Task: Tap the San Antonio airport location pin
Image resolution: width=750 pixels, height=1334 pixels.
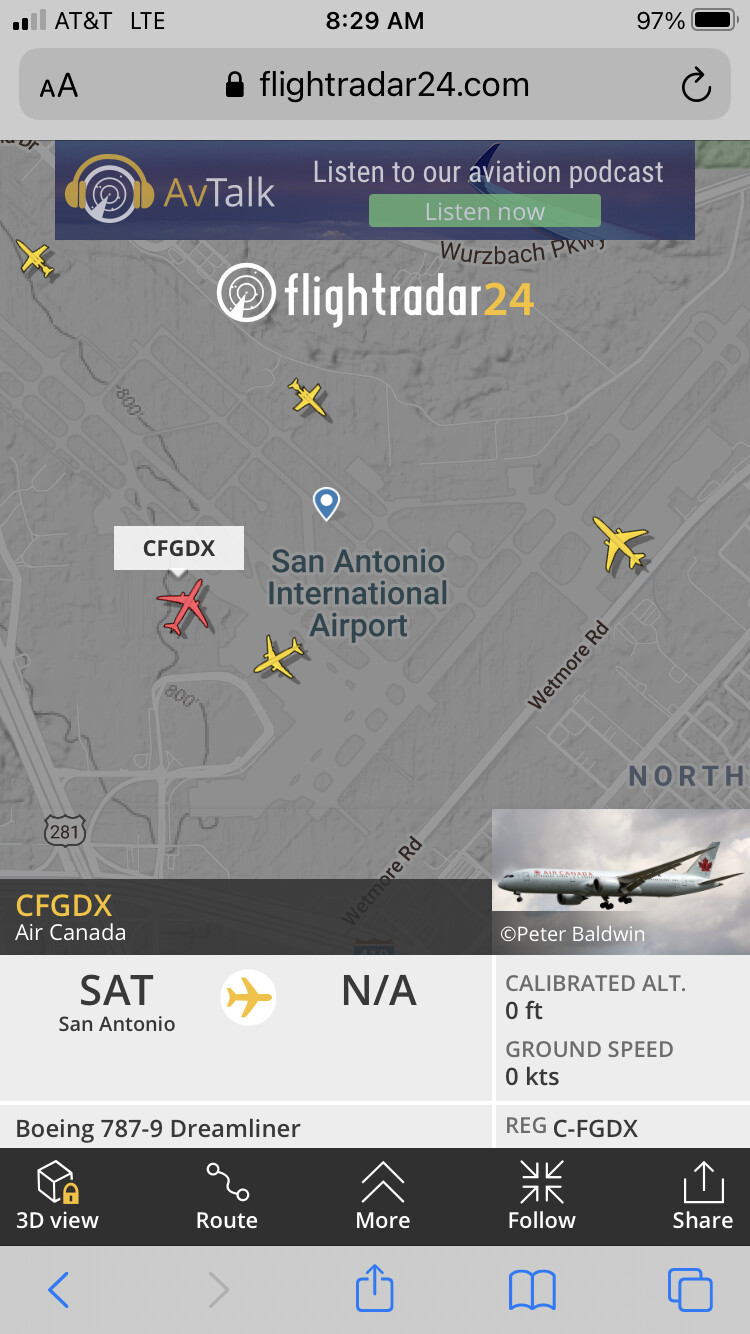Action: pyautogui.click(x=325, y=502)
